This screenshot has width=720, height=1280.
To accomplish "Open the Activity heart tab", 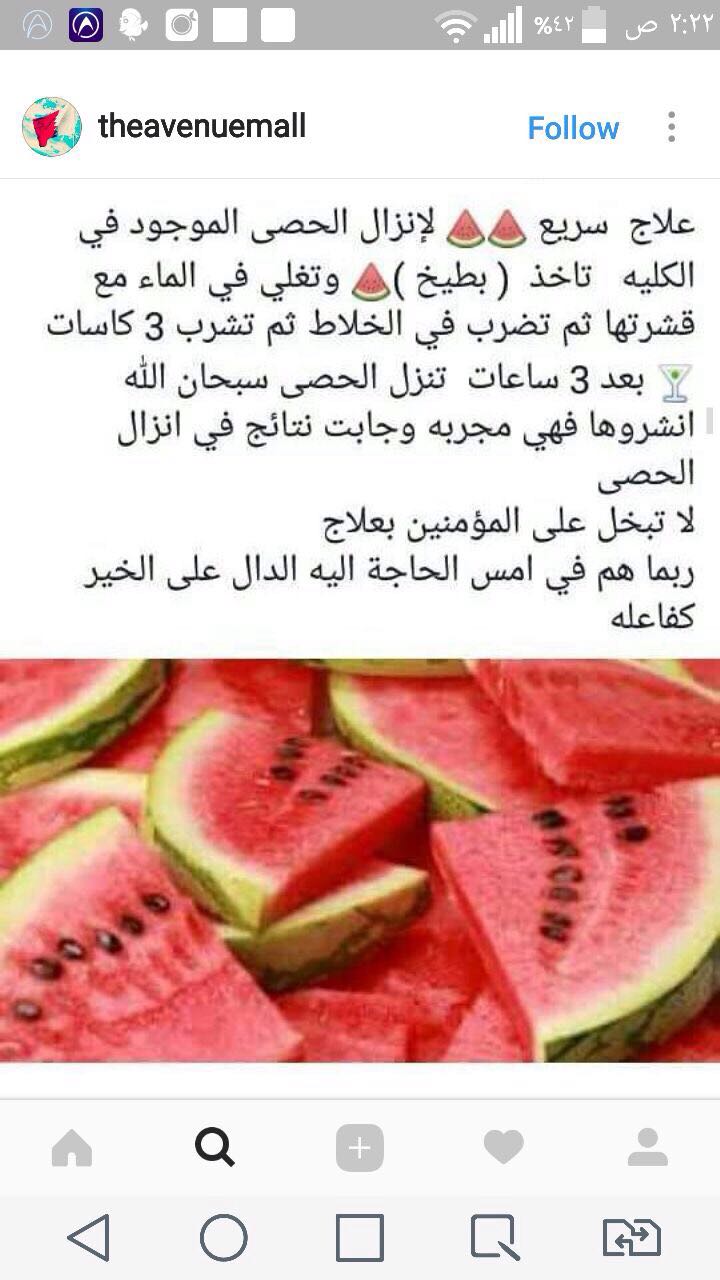I will 503,1148.
